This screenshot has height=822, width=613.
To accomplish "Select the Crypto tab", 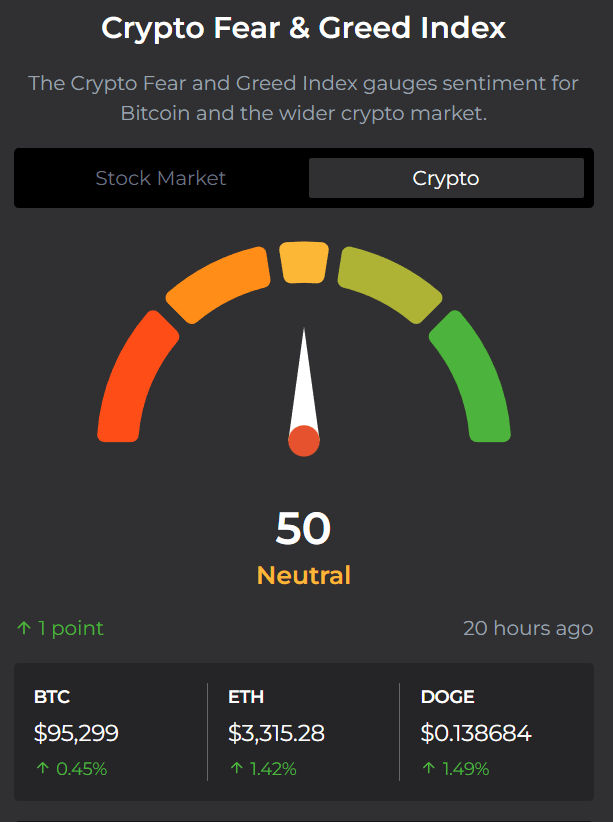I will pos(446,178).
